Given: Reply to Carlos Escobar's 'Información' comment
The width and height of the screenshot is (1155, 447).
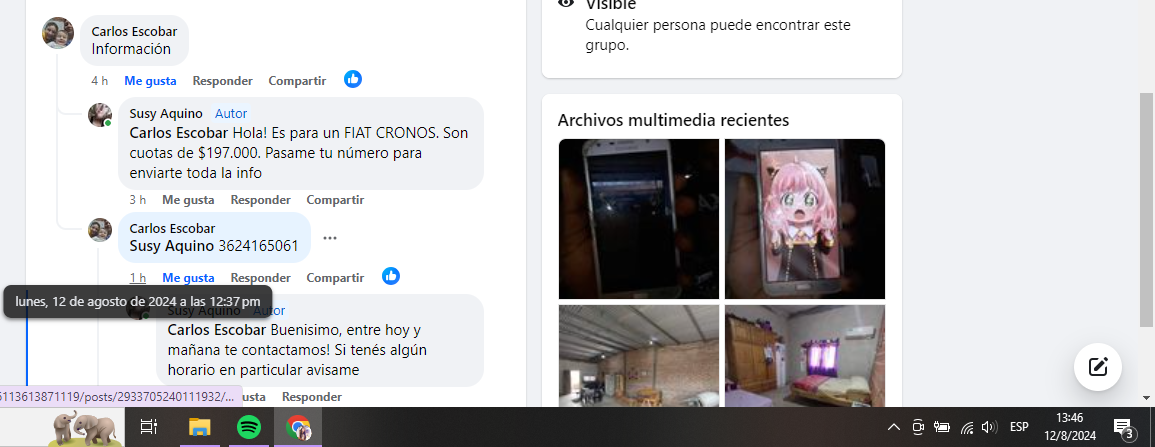Looking at the screenshot, I should point(222,80).
